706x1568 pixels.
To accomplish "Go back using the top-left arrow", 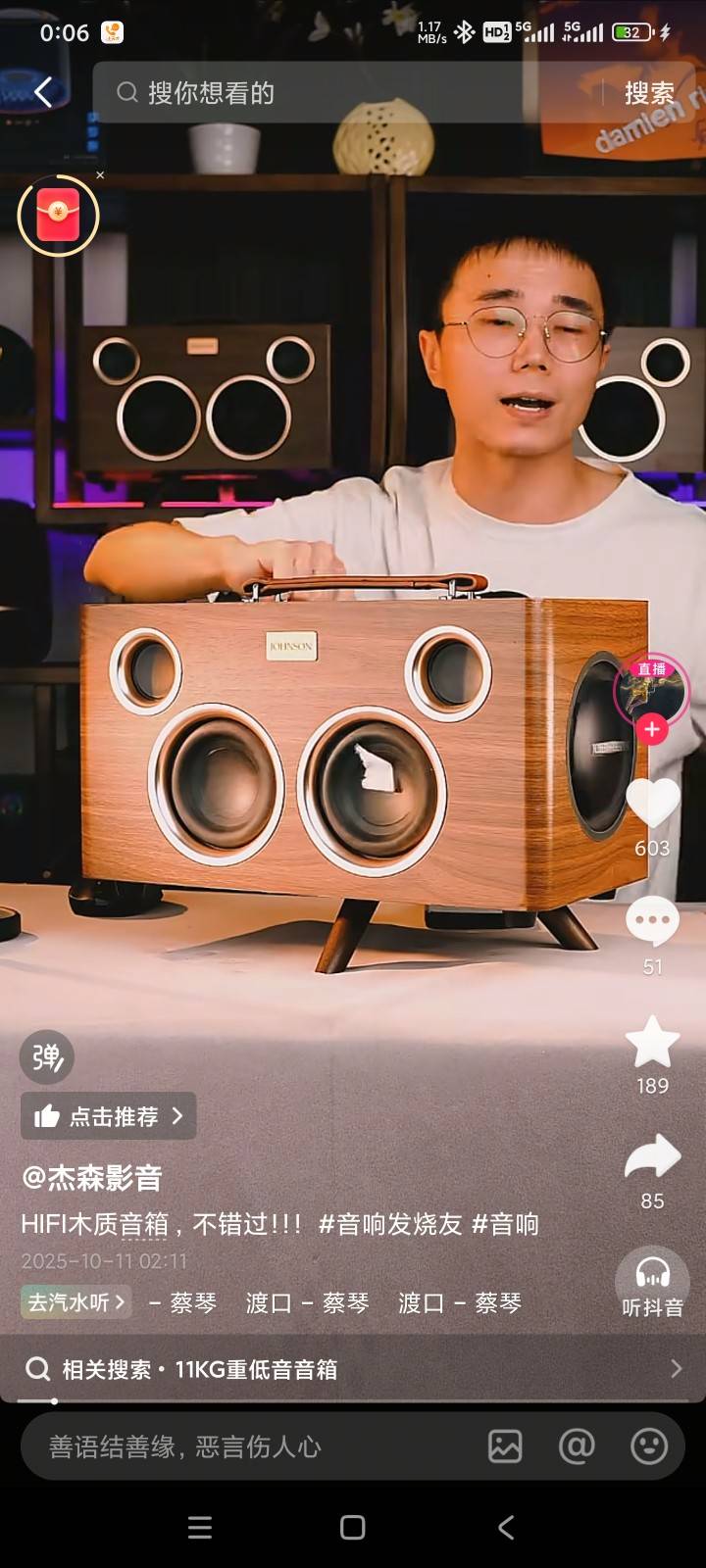I will click(x=43, y=92).
